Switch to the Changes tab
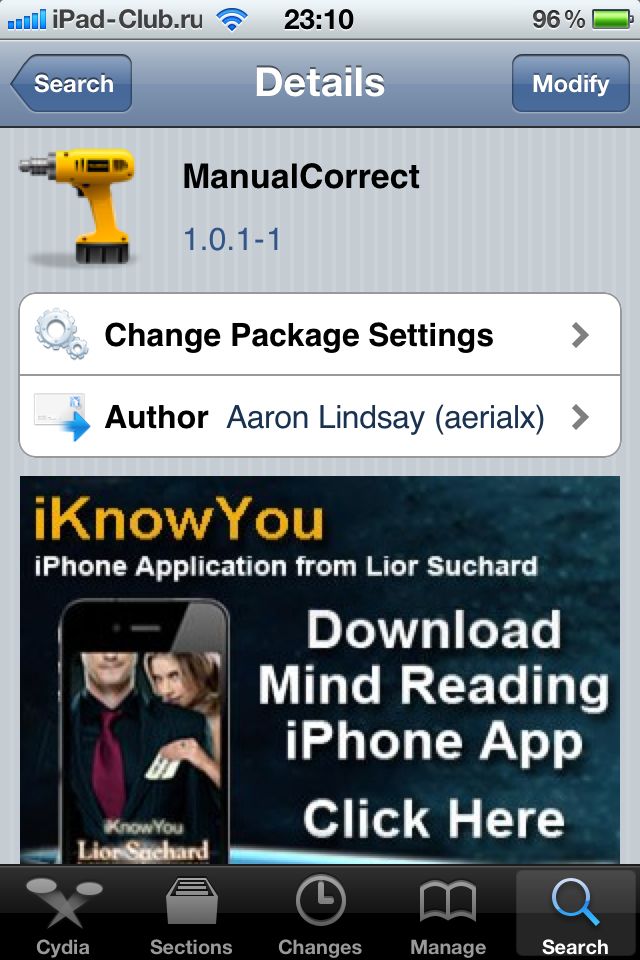The image size is (640, 960). point(320,915)
